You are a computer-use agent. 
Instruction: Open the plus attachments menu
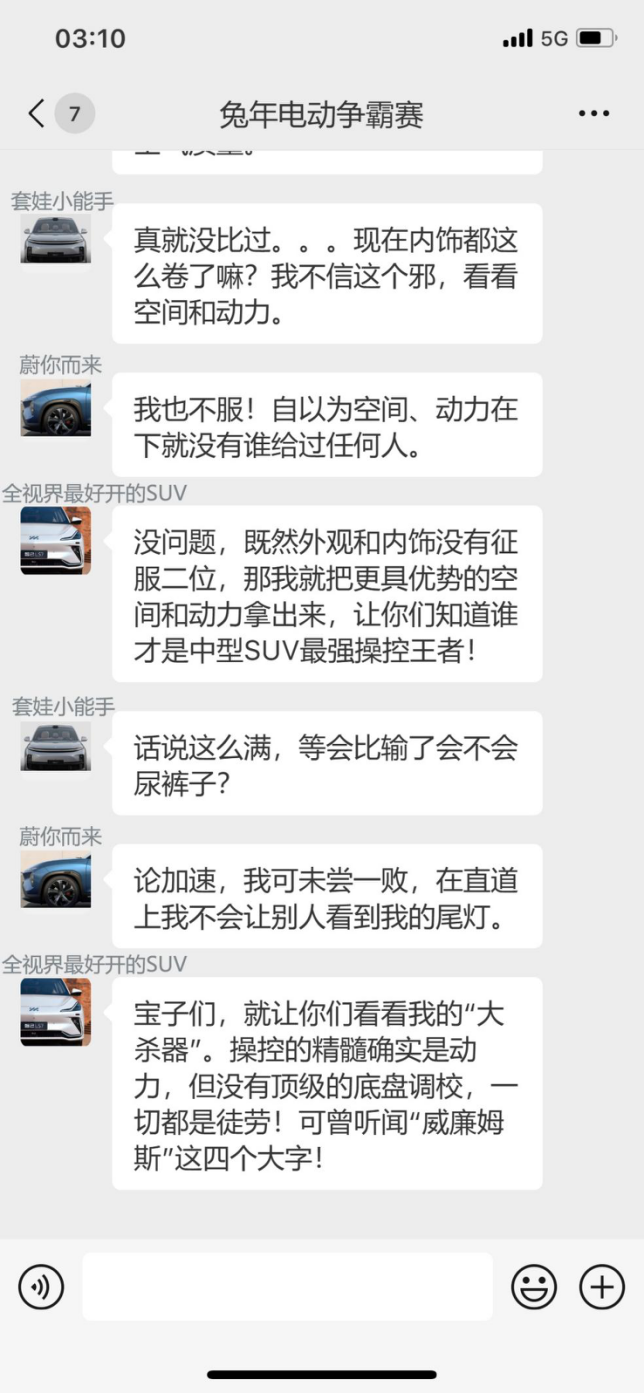point(602,1287)
